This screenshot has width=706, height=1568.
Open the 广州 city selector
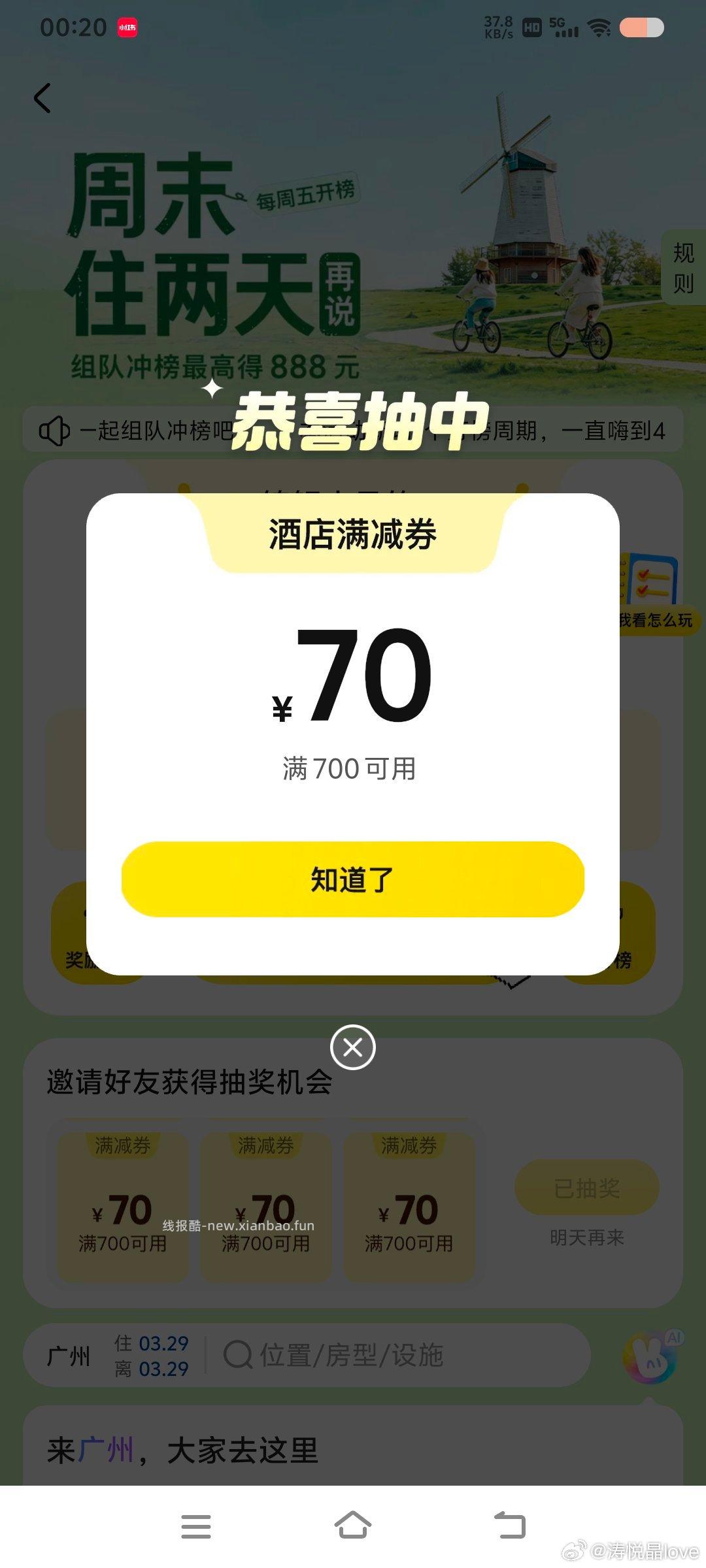(x=70, y=1354)
